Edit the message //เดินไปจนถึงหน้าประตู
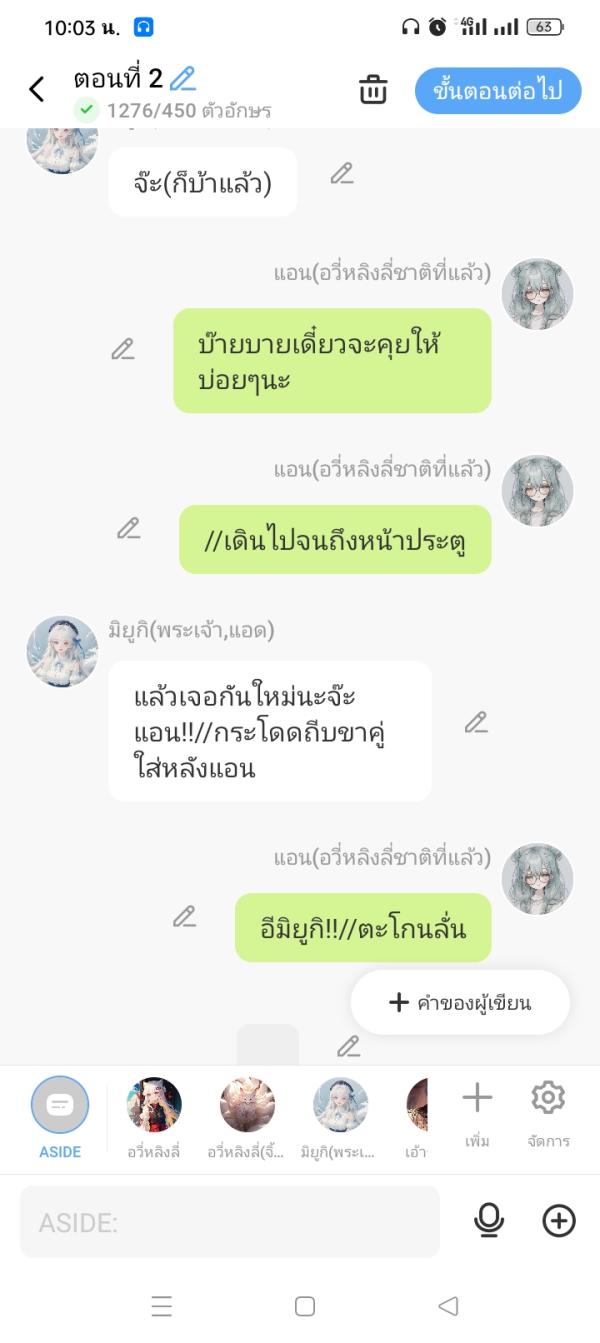This screenshot has height=1343, width=600. [129, 528]
